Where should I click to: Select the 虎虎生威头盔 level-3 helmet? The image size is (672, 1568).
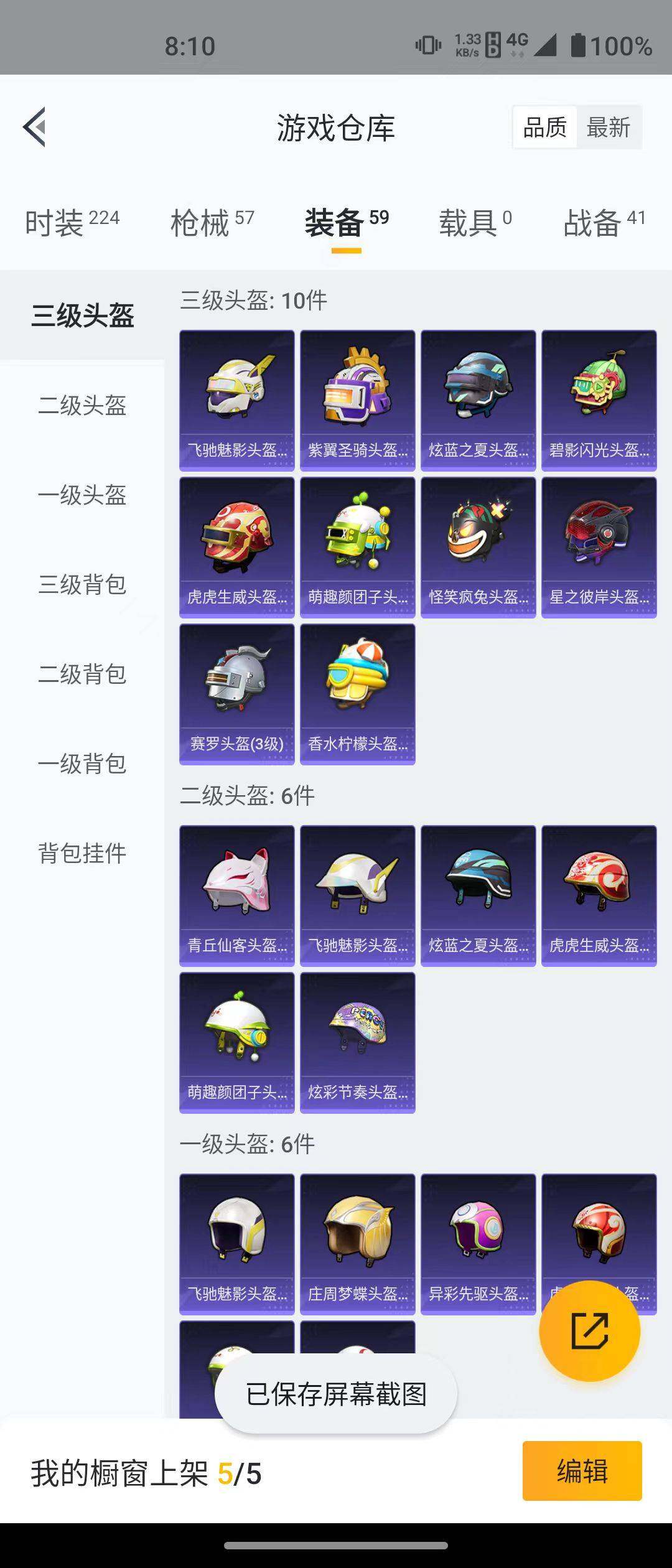pos(236,544)
